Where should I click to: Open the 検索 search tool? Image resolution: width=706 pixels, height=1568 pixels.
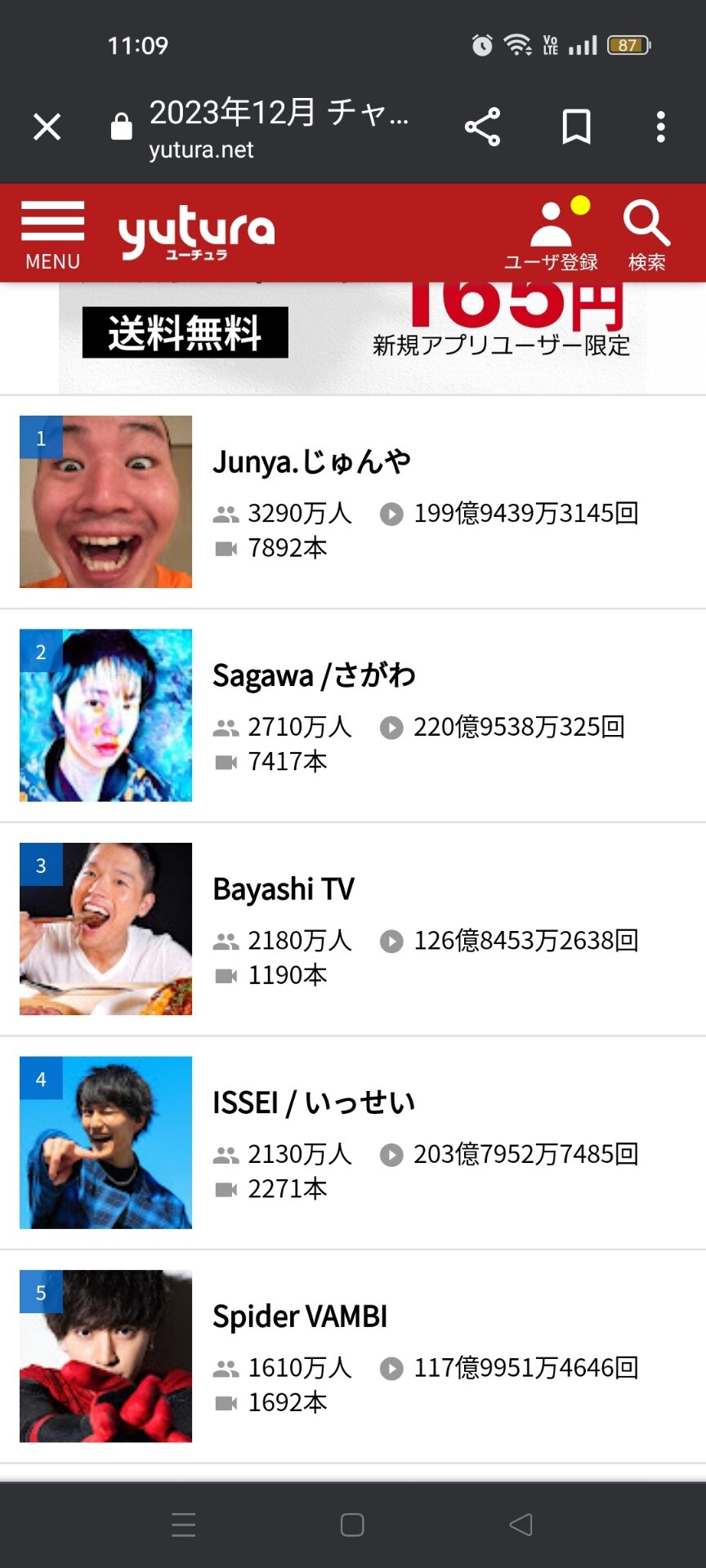pyautogui.click(x=646, y=234)
